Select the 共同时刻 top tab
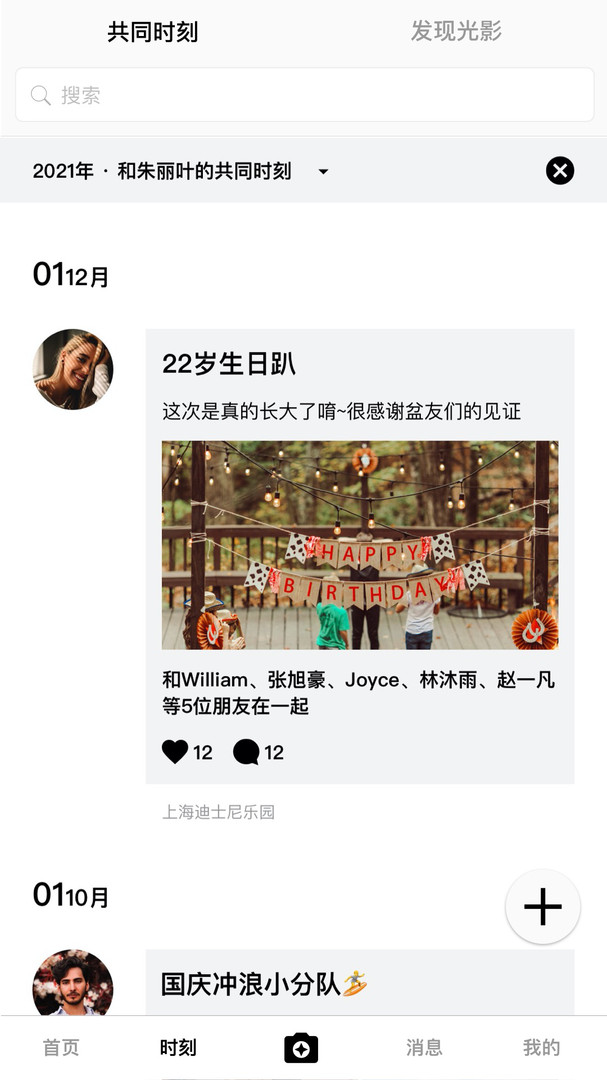This screenshot has width=607, height=1080. pos(153,32)
